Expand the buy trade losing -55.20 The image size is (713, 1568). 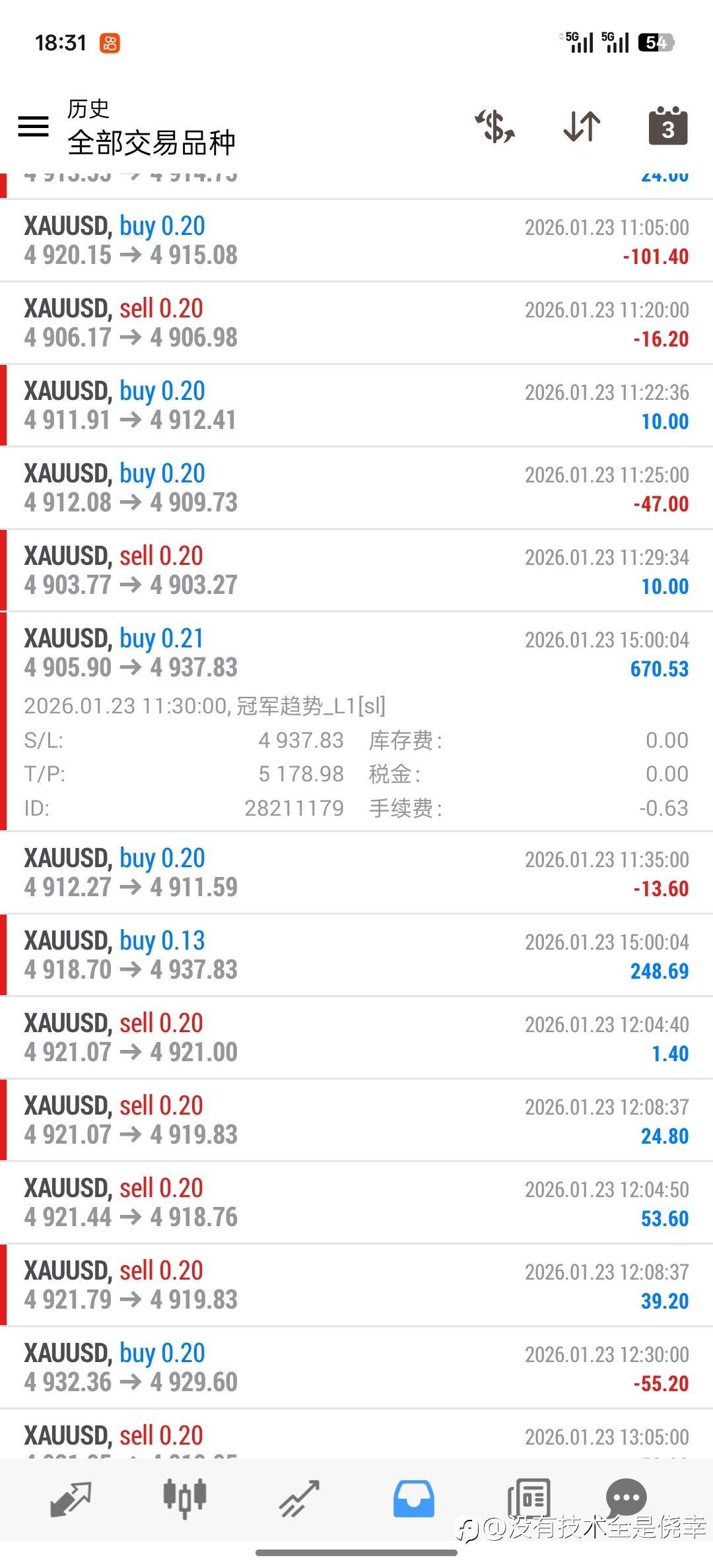[356, 1367]
